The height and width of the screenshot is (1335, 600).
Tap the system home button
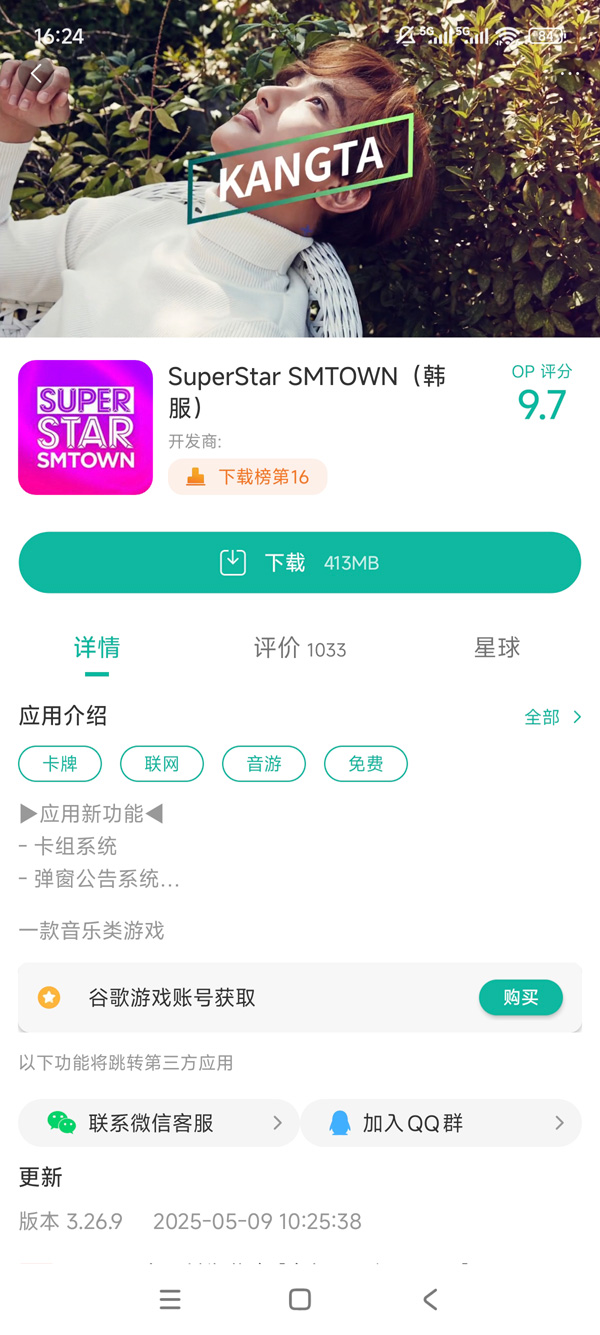pos(300,1299)
